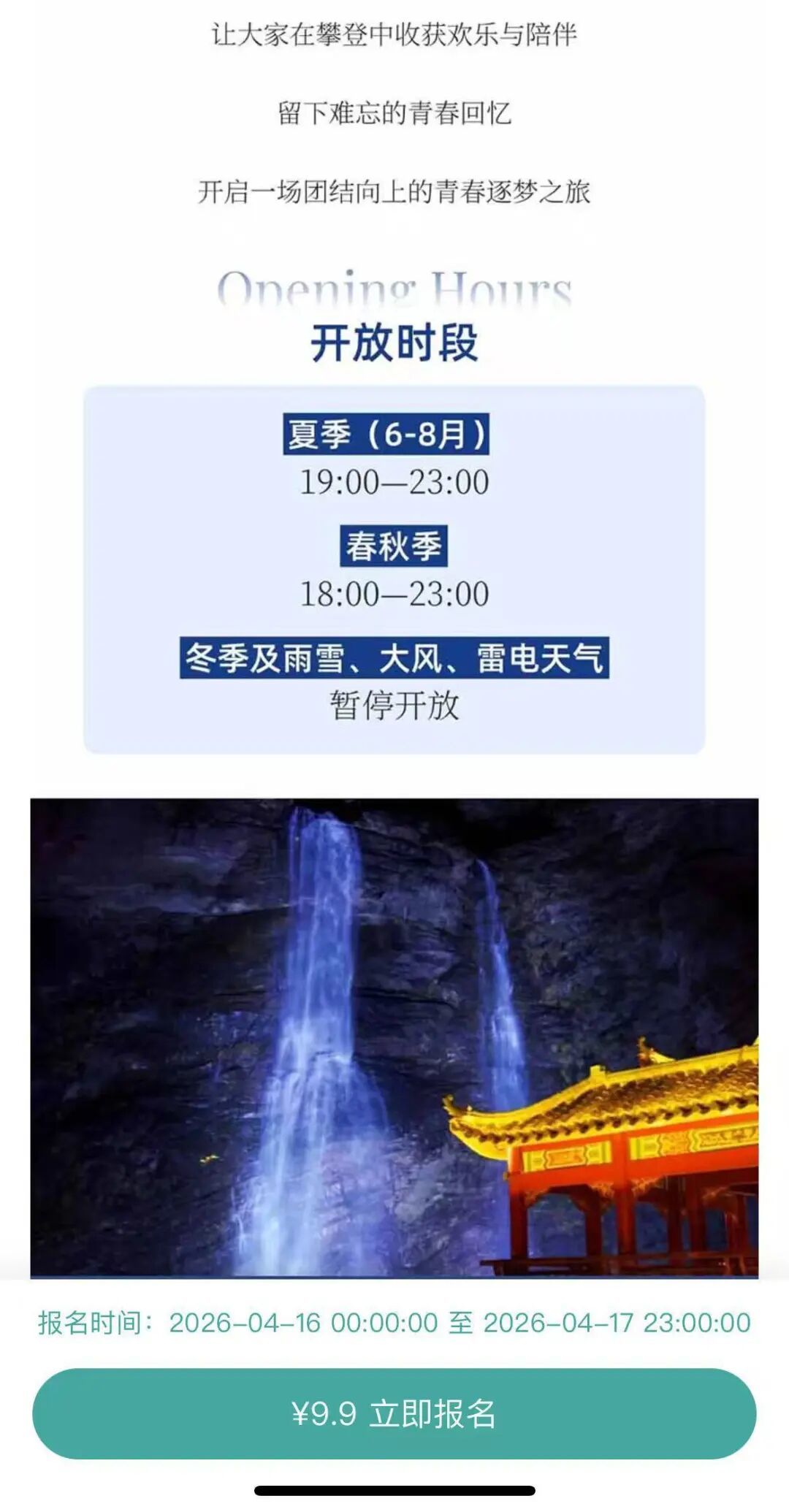Click the 开放时段 heading
This screenshot has height=1512, width=789.
pos(394,341)
